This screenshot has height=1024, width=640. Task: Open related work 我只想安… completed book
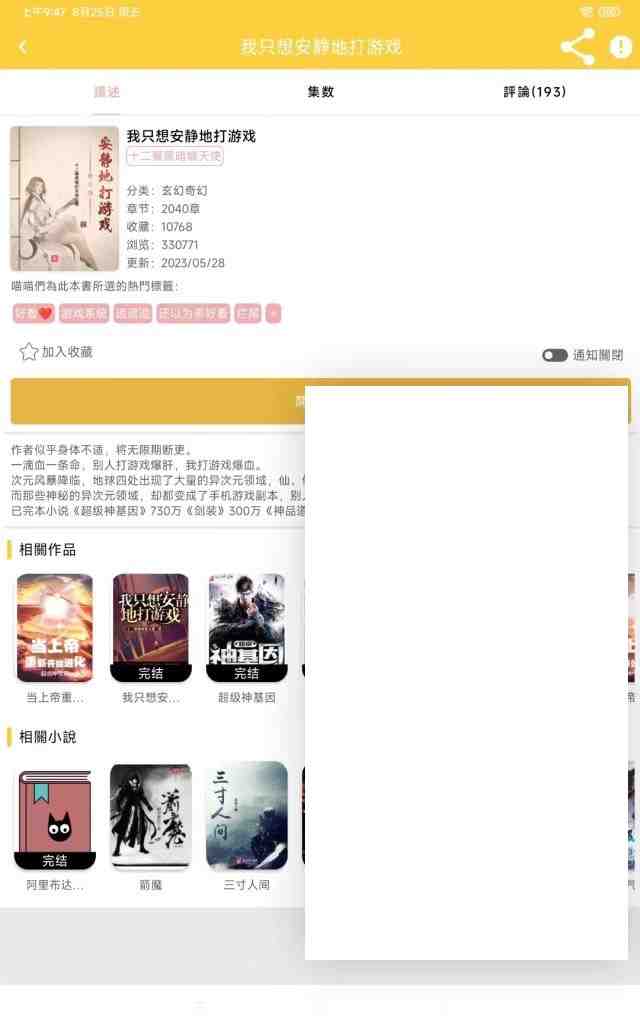point(151,628)
